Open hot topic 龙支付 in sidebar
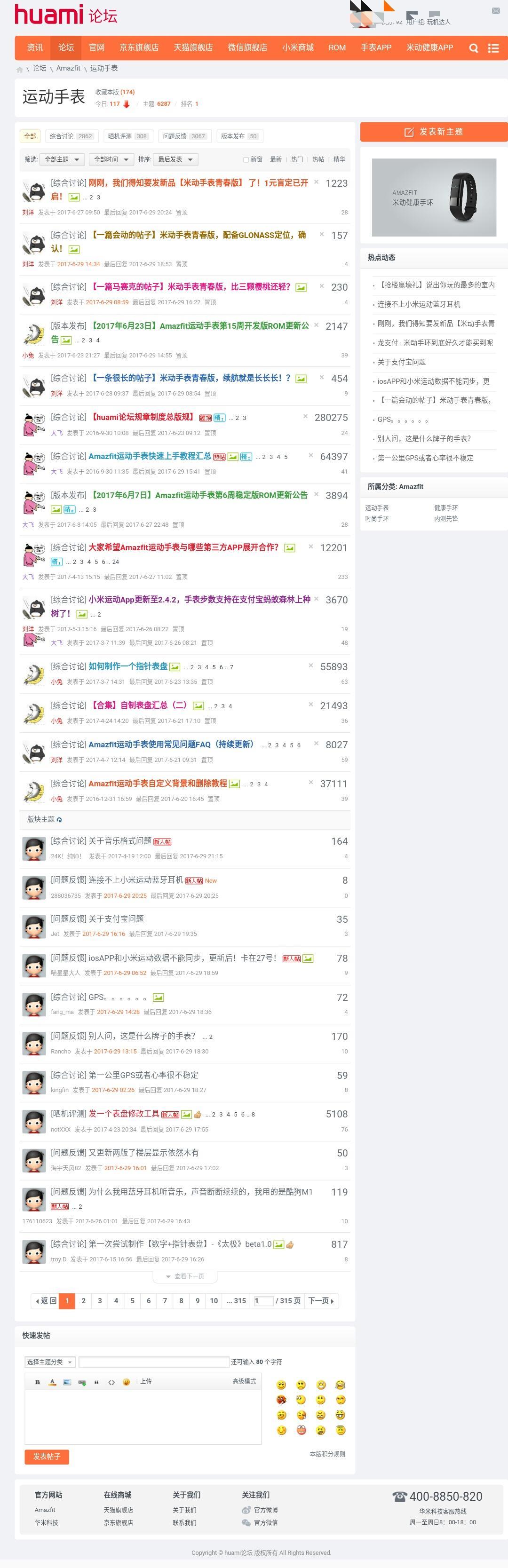Image resolution: width=508 pixels, height=1568 pixels. coord(435,343)
